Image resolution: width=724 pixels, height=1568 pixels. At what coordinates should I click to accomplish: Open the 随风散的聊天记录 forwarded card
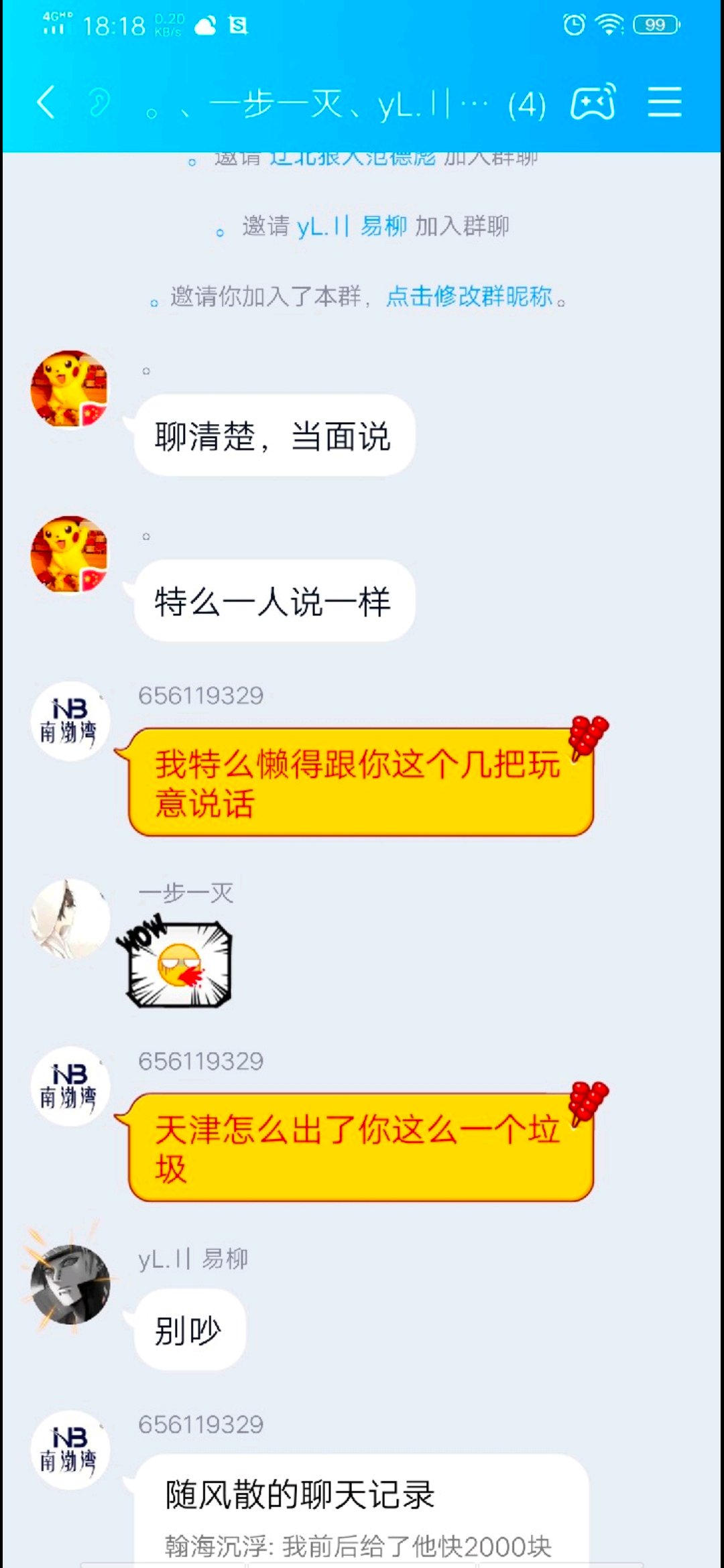(362, 1511)
